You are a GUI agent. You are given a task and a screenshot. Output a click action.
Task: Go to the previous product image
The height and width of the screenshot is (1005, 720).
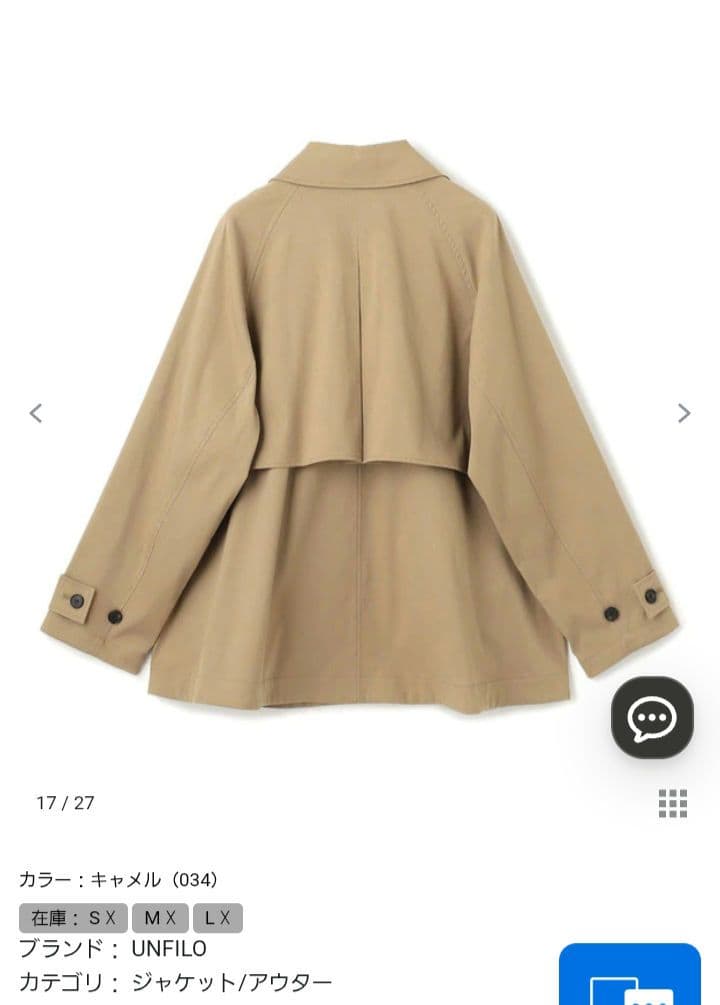(x=36, y=413)
